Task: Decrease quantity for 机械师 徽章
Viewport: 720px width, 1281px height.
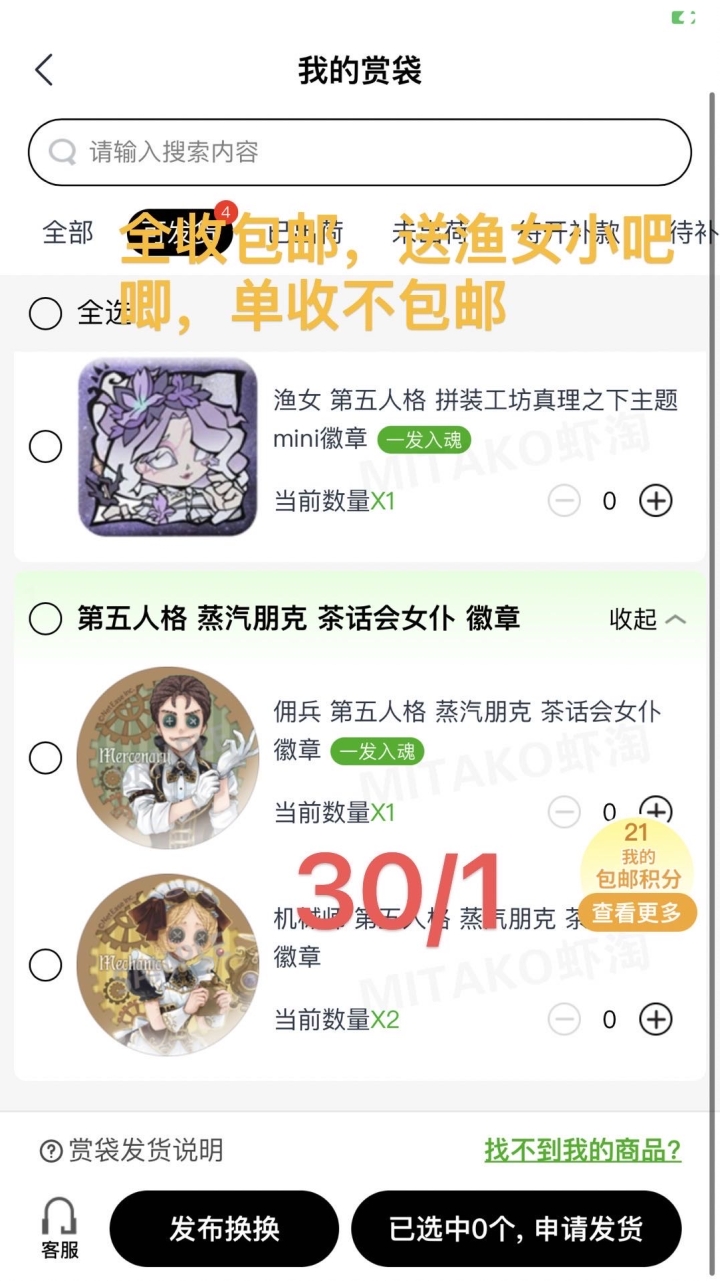Action: (x=564, y=1019)
